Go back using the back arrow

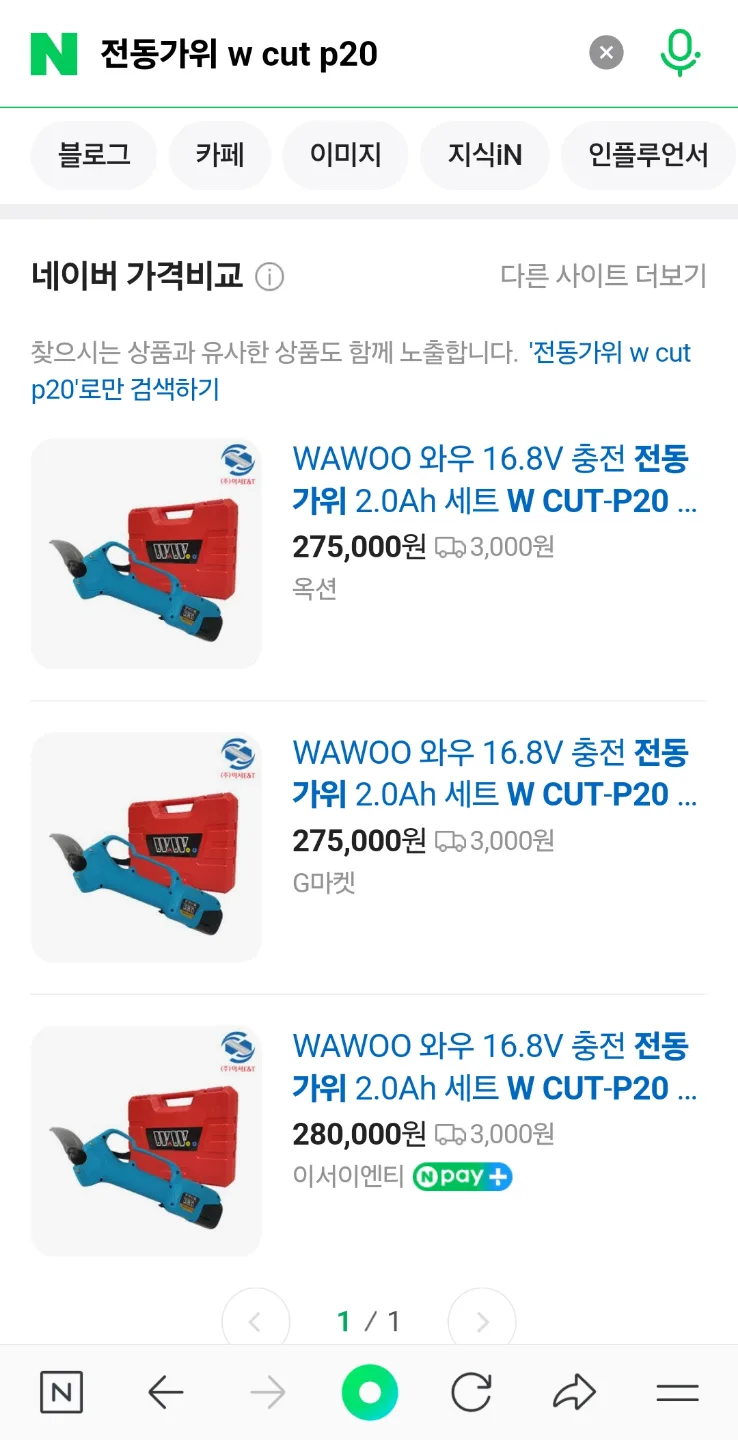(x=165, y=1391)
